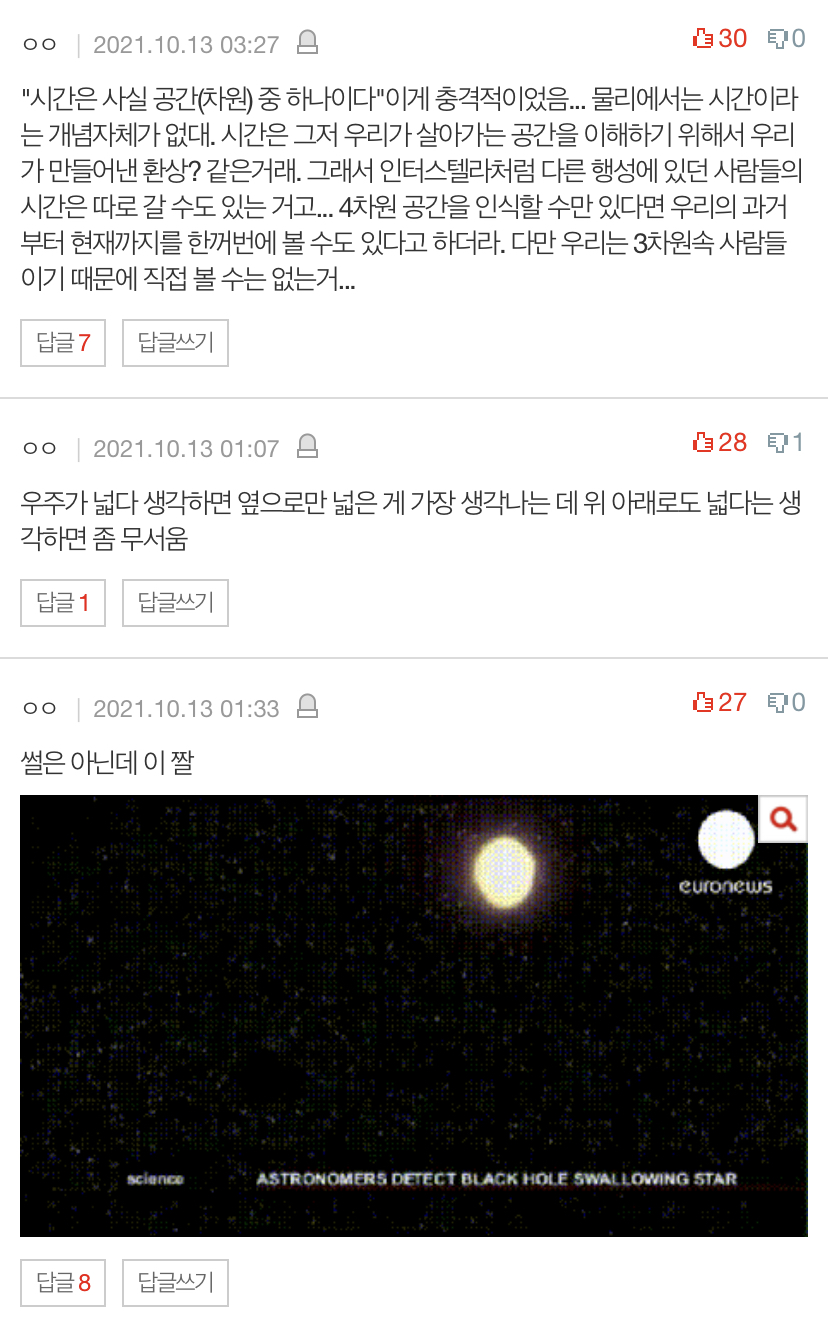Open the single reply on the 01:07 comment
The height and width of the screenshot is (1337, 828).
point(62,602)
